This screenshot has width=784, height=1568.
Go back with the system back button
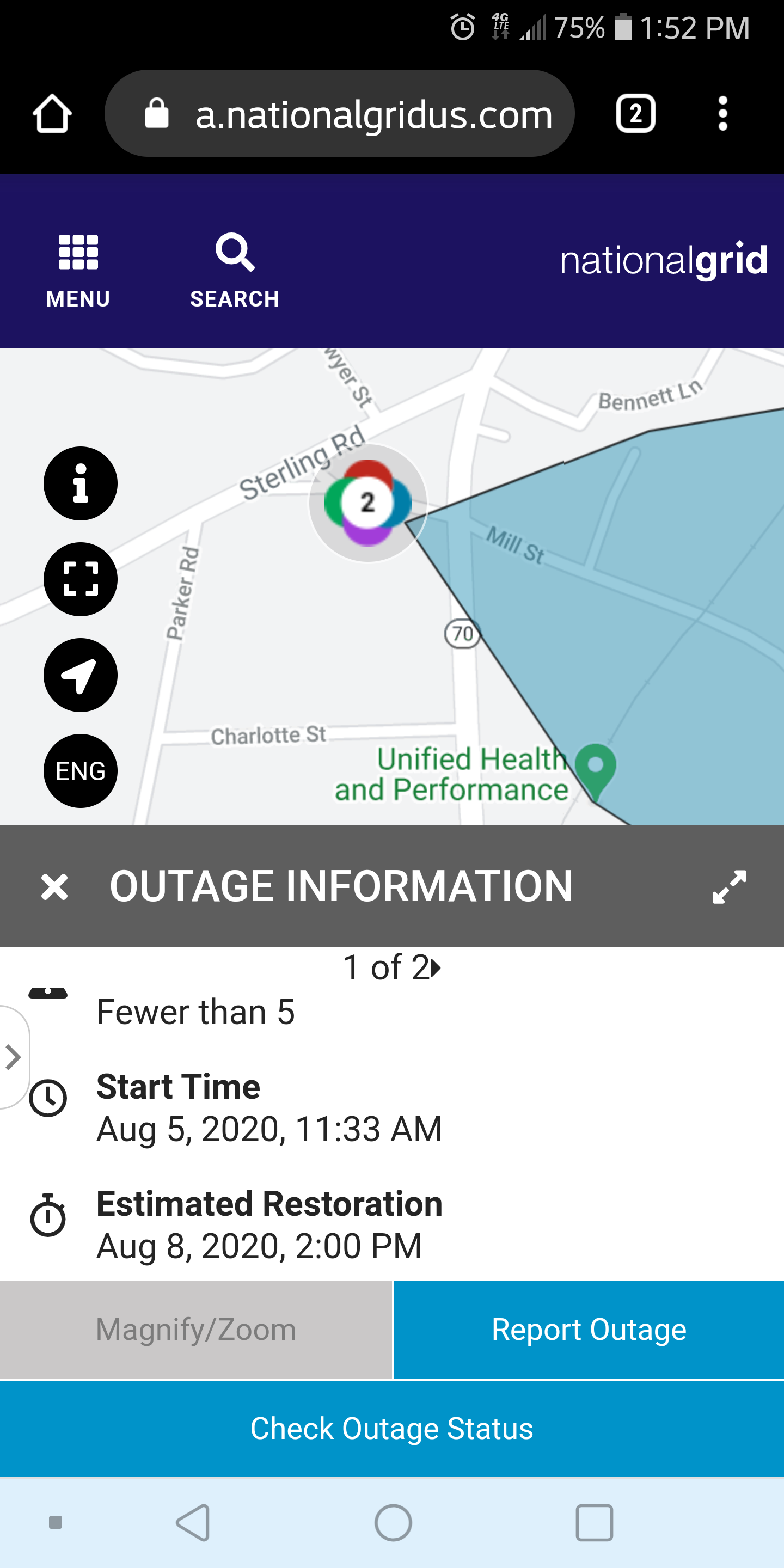pyautogui.click(x=194, y=1523)
